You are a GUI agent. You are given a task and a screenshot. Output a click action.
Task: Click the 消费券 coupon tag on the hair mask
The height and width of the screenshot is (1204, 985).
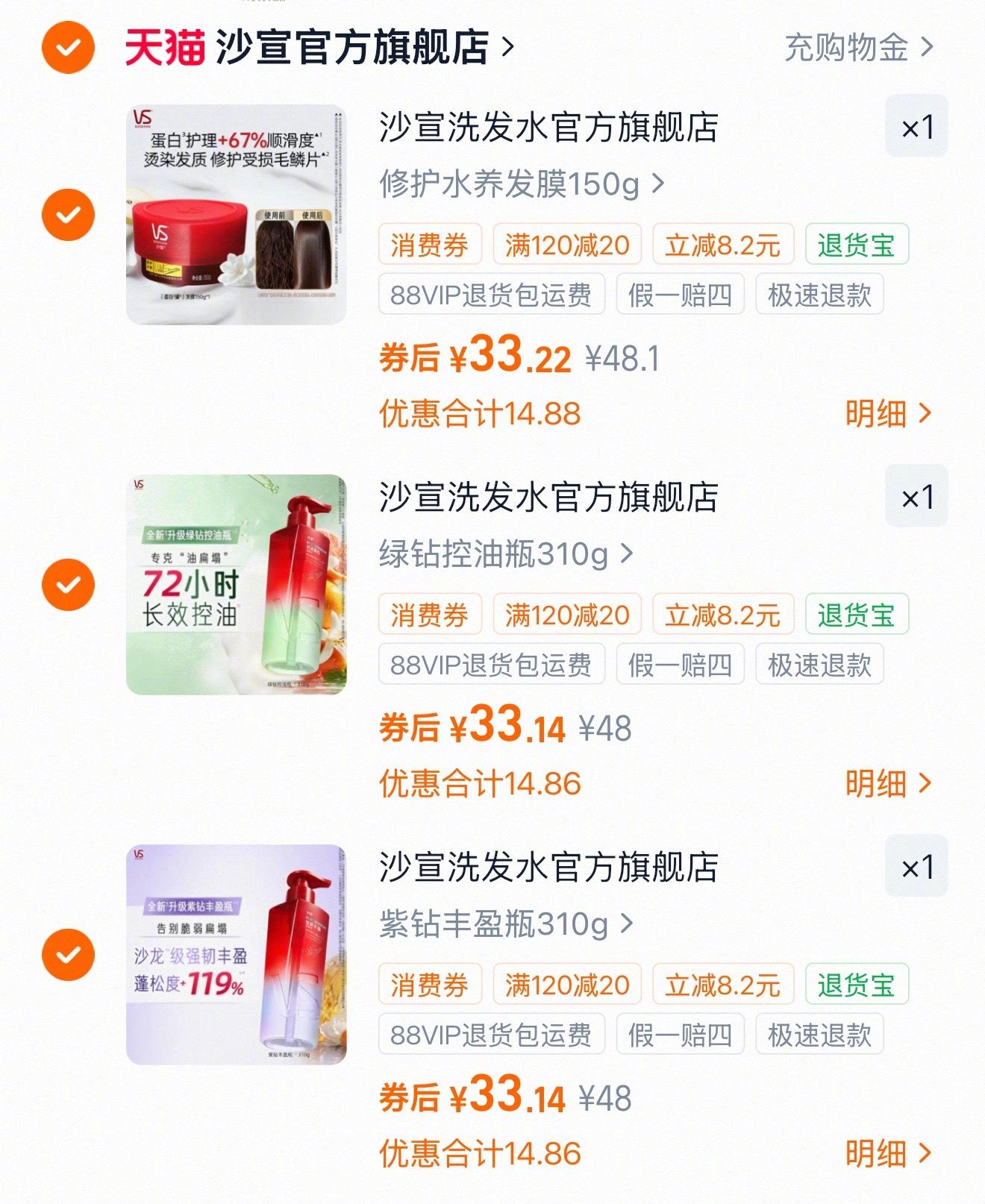click(431, 243)
